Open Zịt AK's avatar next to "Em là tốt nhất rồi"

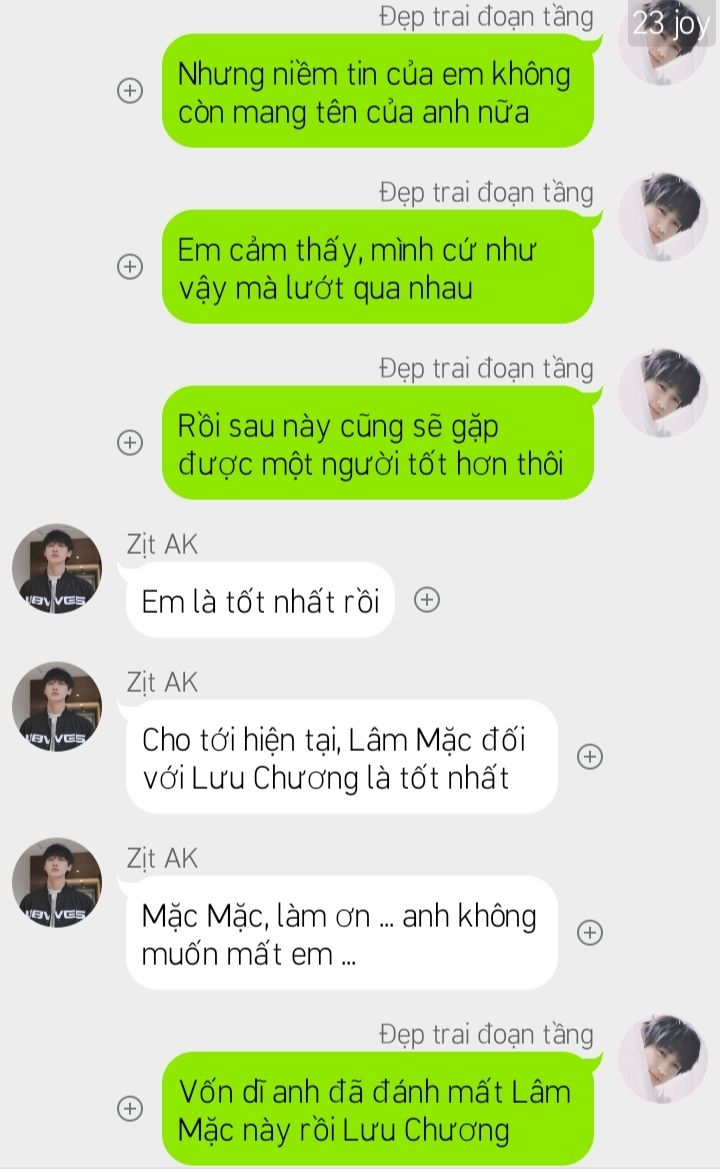(x=57, y=569)
